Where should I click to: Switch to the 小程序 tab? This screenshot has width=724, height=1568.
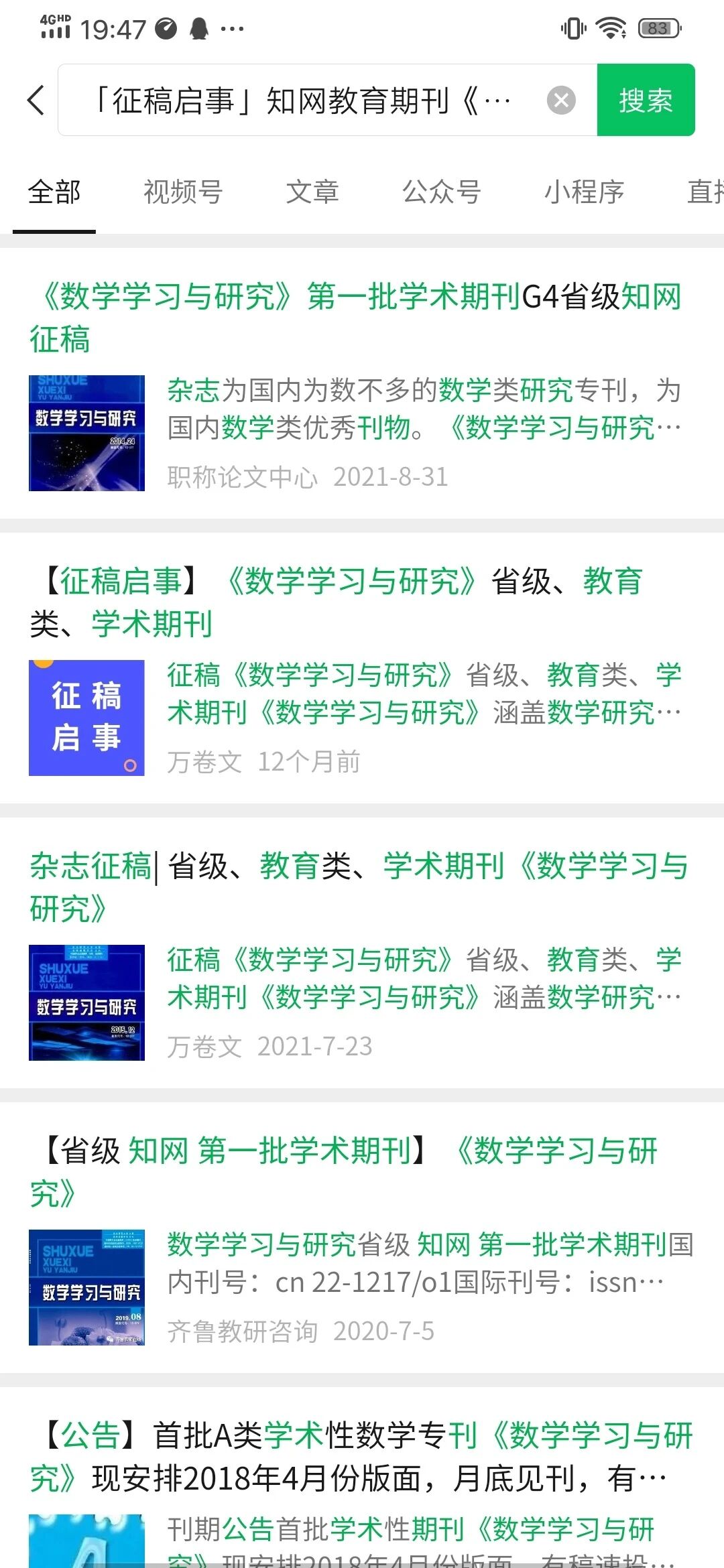tap(584, 192)
